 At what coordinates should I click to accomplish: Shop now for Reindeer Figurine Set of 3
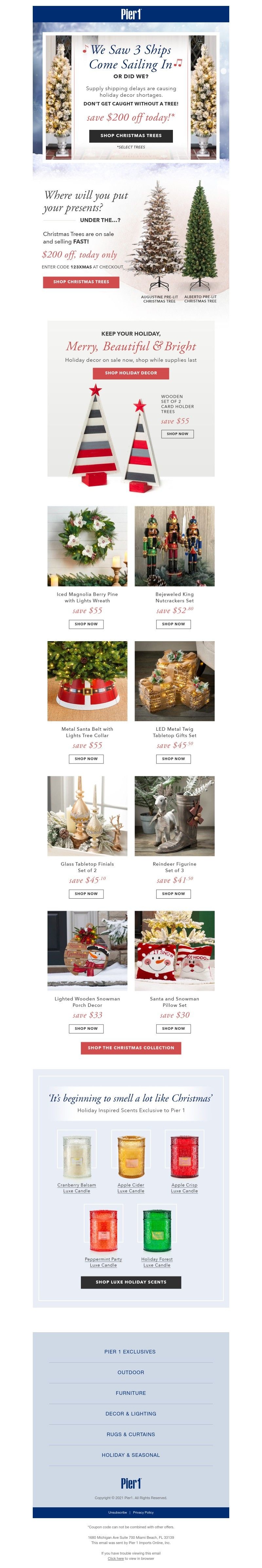[x=174, y=894]
